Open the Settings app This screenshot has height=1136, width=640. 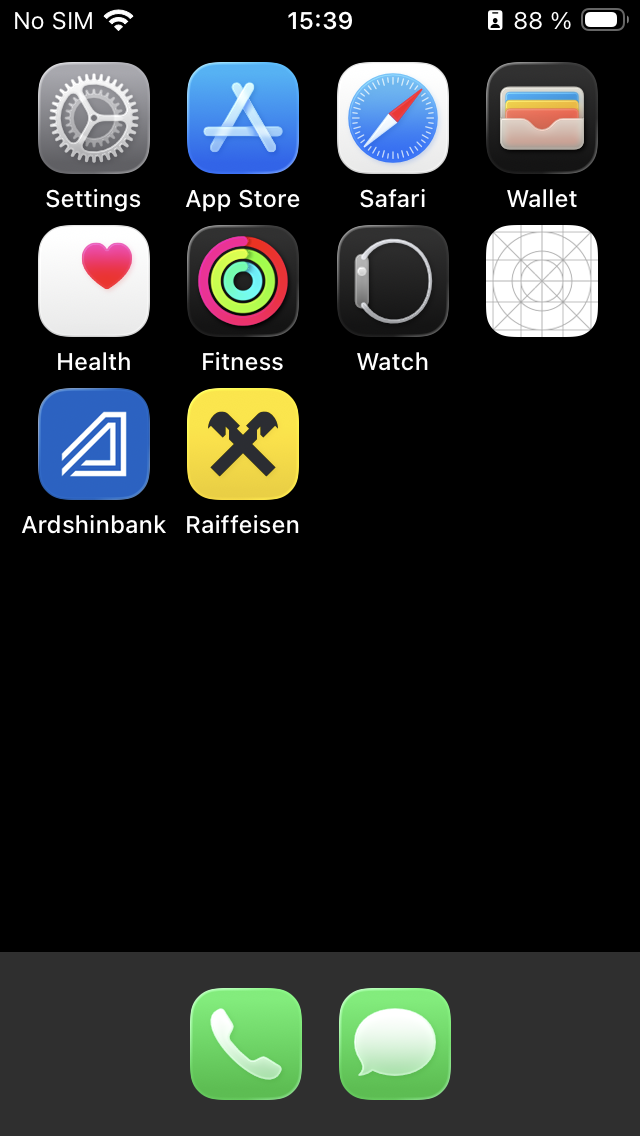tap(94, 118)
